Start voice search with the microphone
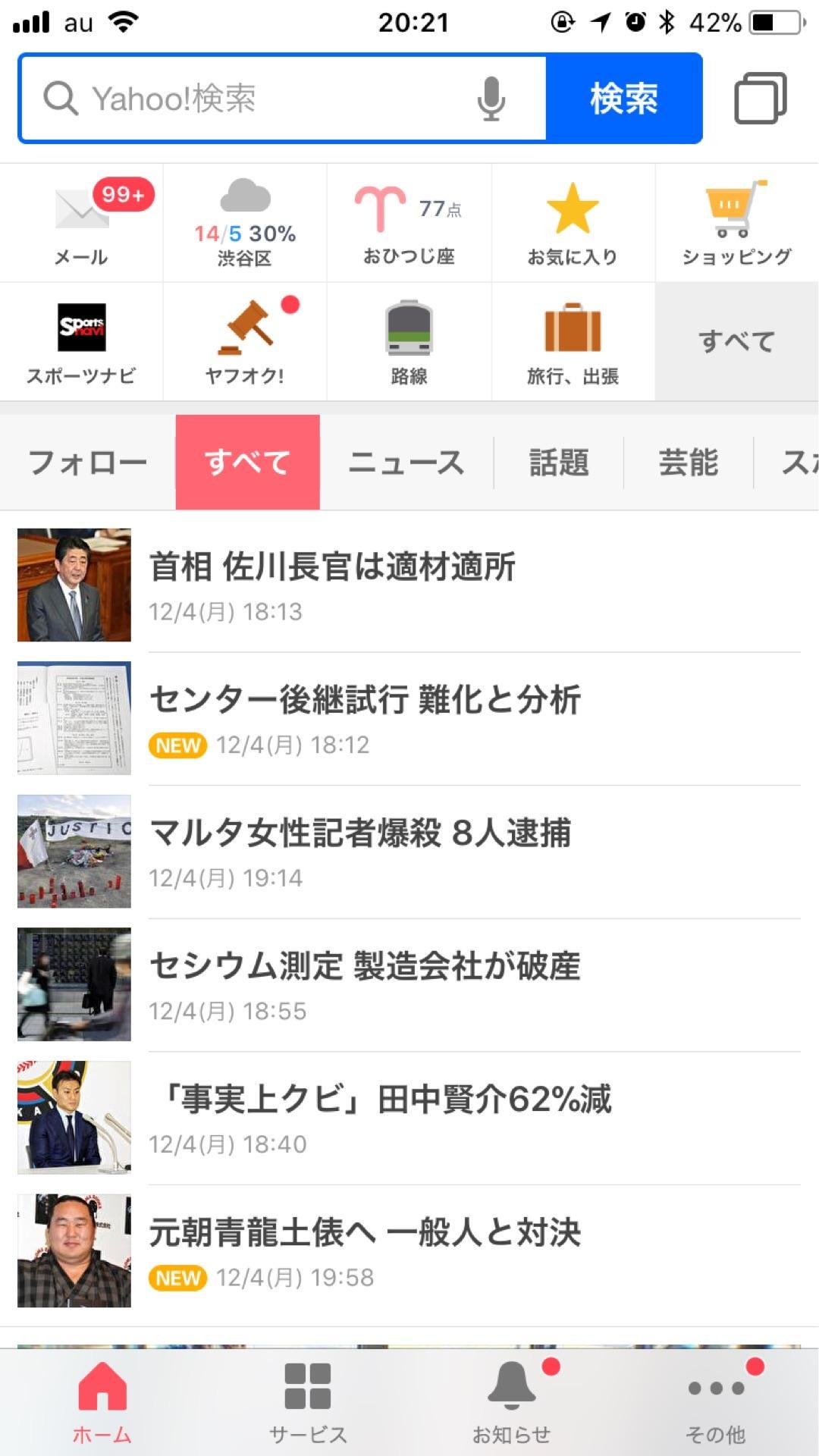 point(491,99)
